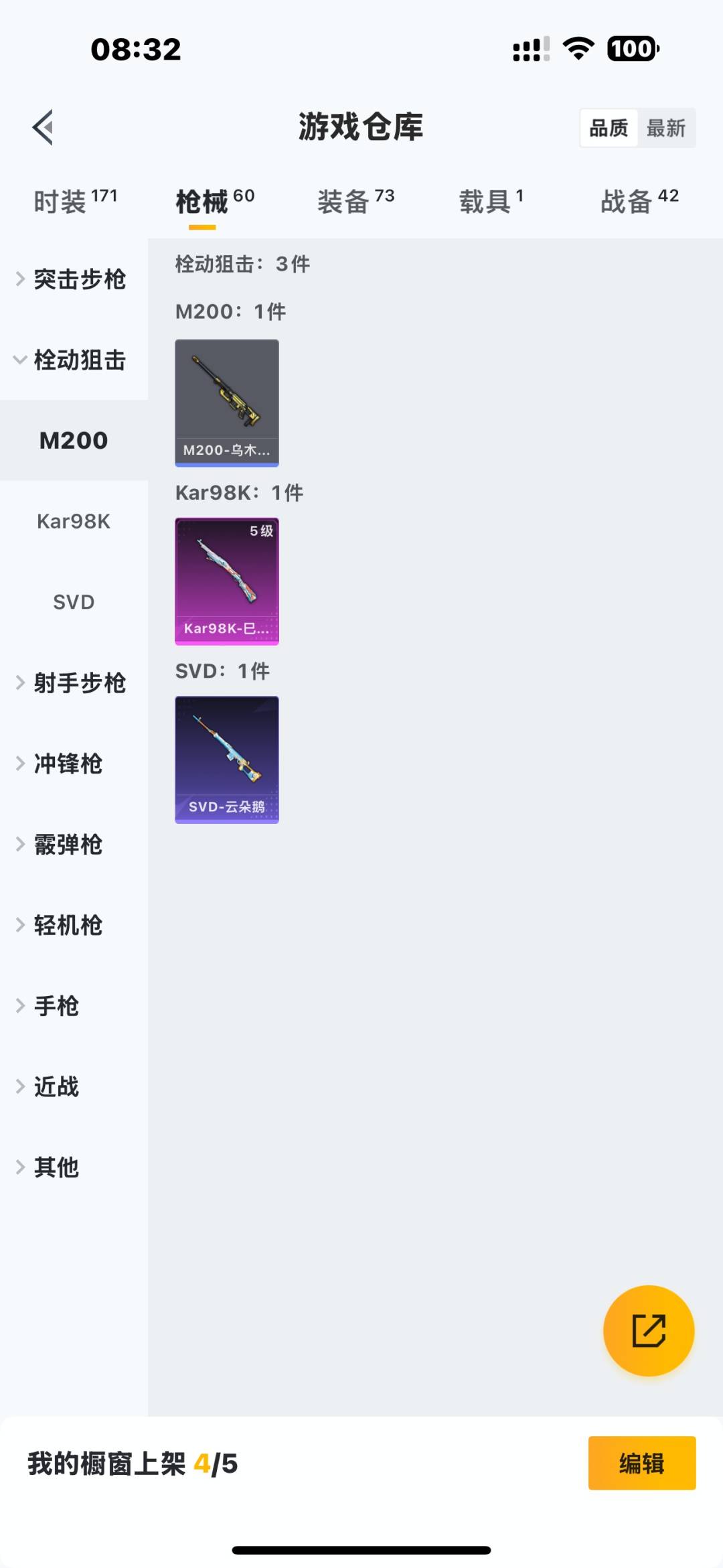
Task: Switch to the 战备 tab
Action: tap(639, 201)
